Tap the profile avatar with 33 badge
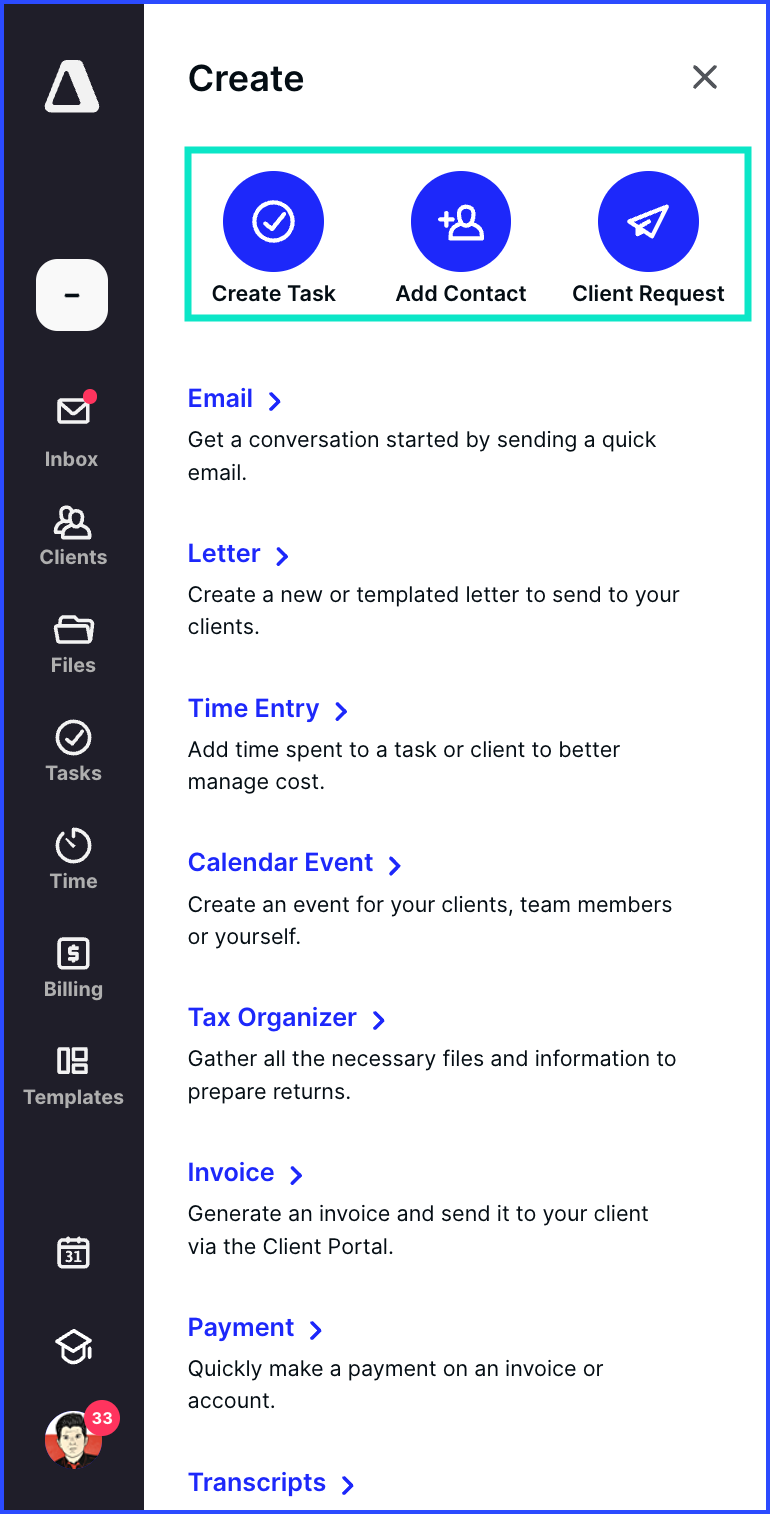Viewport: 772px width, 1514px height. [x=73, y=1439]
